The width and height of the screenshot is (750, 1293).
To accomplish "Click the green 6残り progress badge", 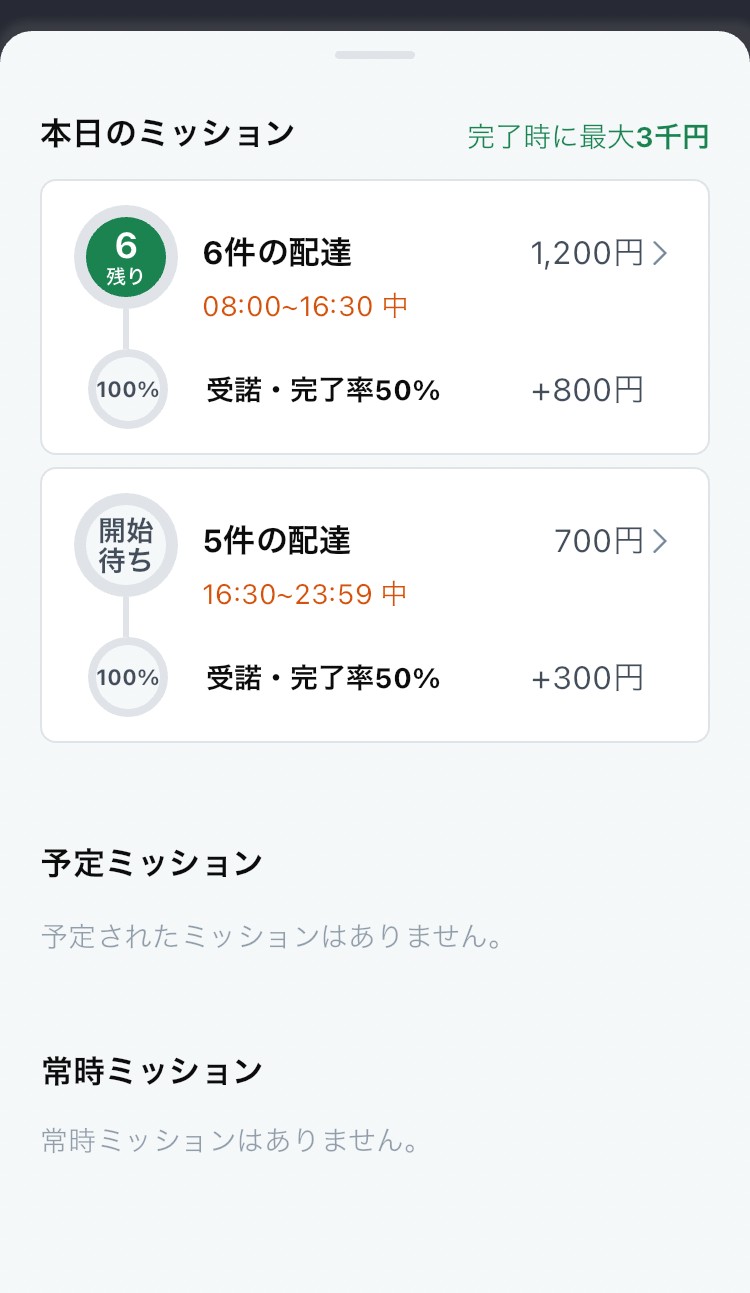I will [126, 256].
